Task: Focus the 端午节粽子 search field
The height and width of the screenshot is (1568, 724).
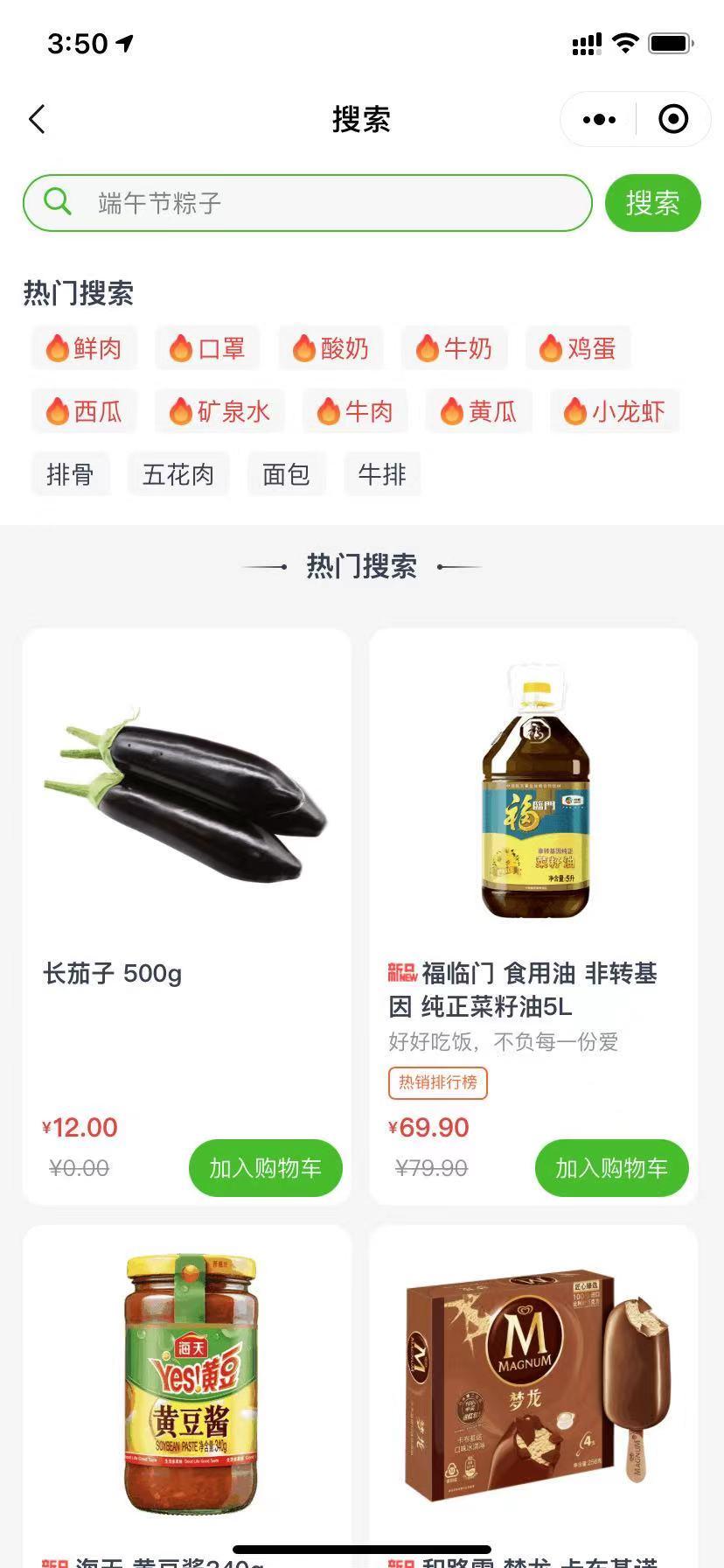Action: (332, 203)
